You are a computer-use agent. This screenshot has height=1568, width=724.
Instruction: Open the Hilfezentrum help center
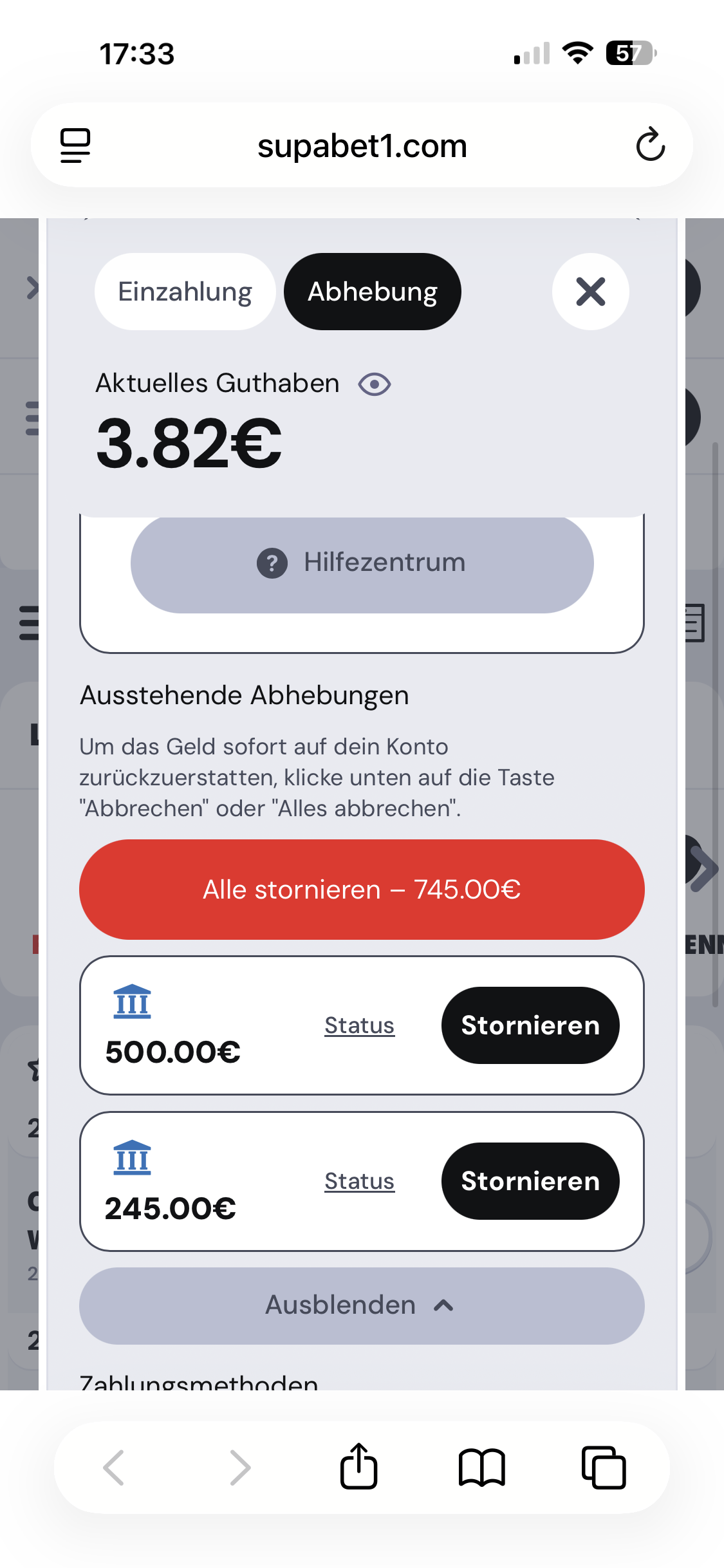click(x=362, y=563)
